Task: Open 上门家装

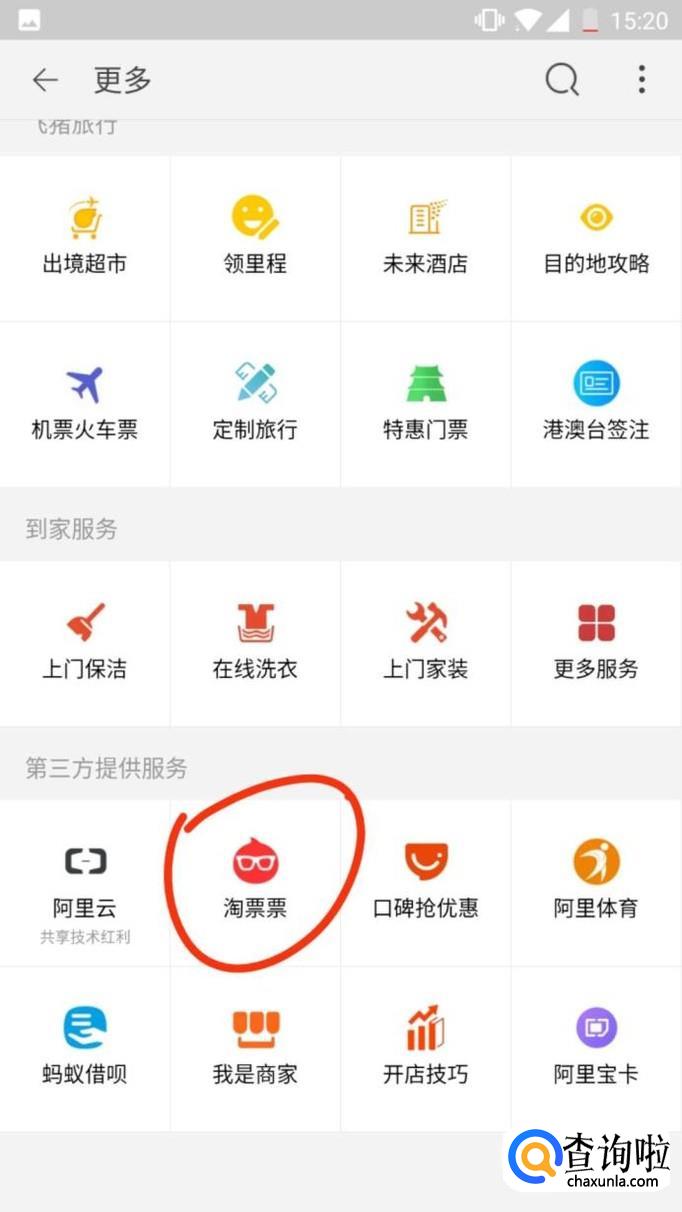Action: point(426,643)
